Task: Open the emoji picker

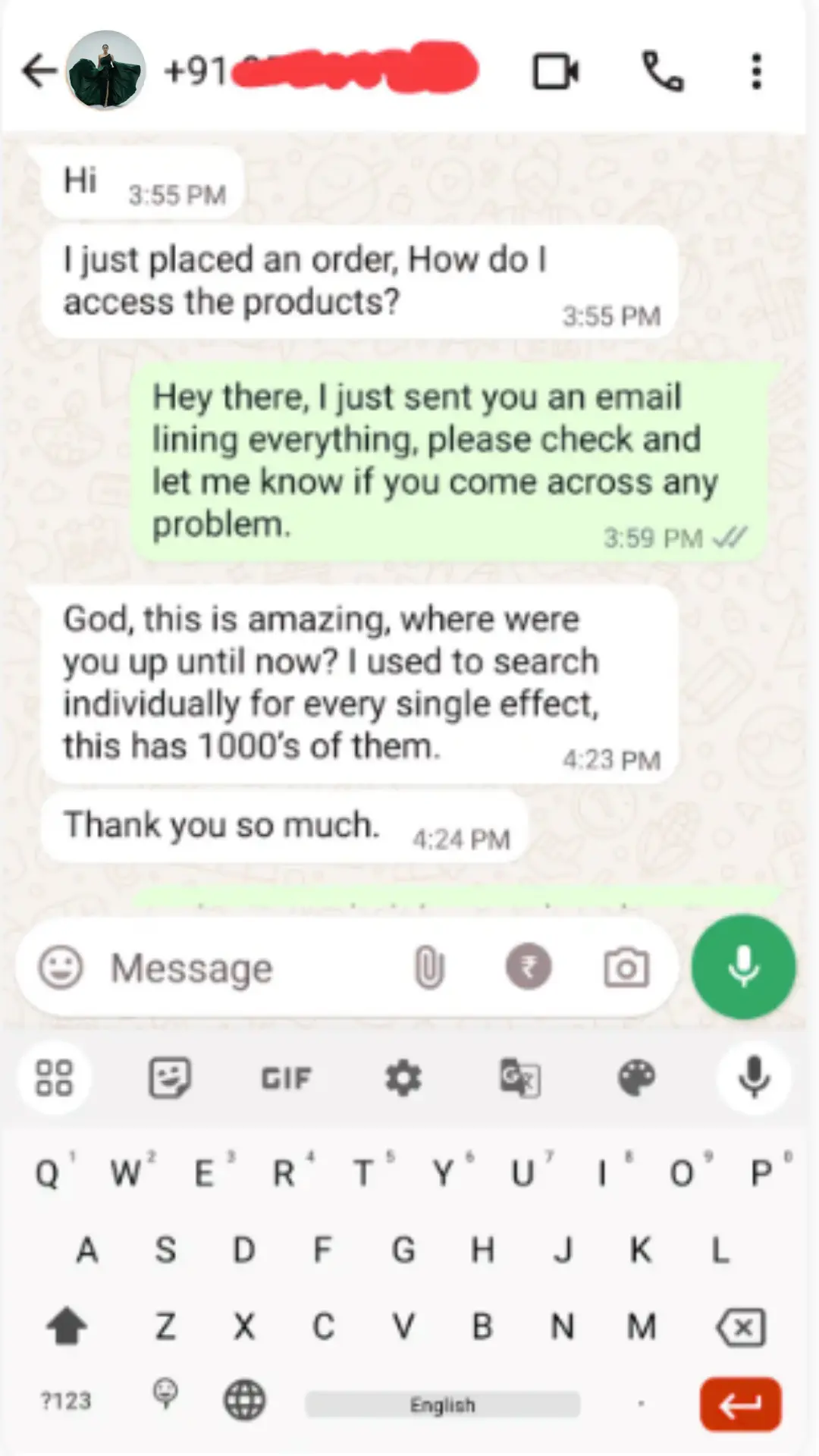Action: [61, 968]
